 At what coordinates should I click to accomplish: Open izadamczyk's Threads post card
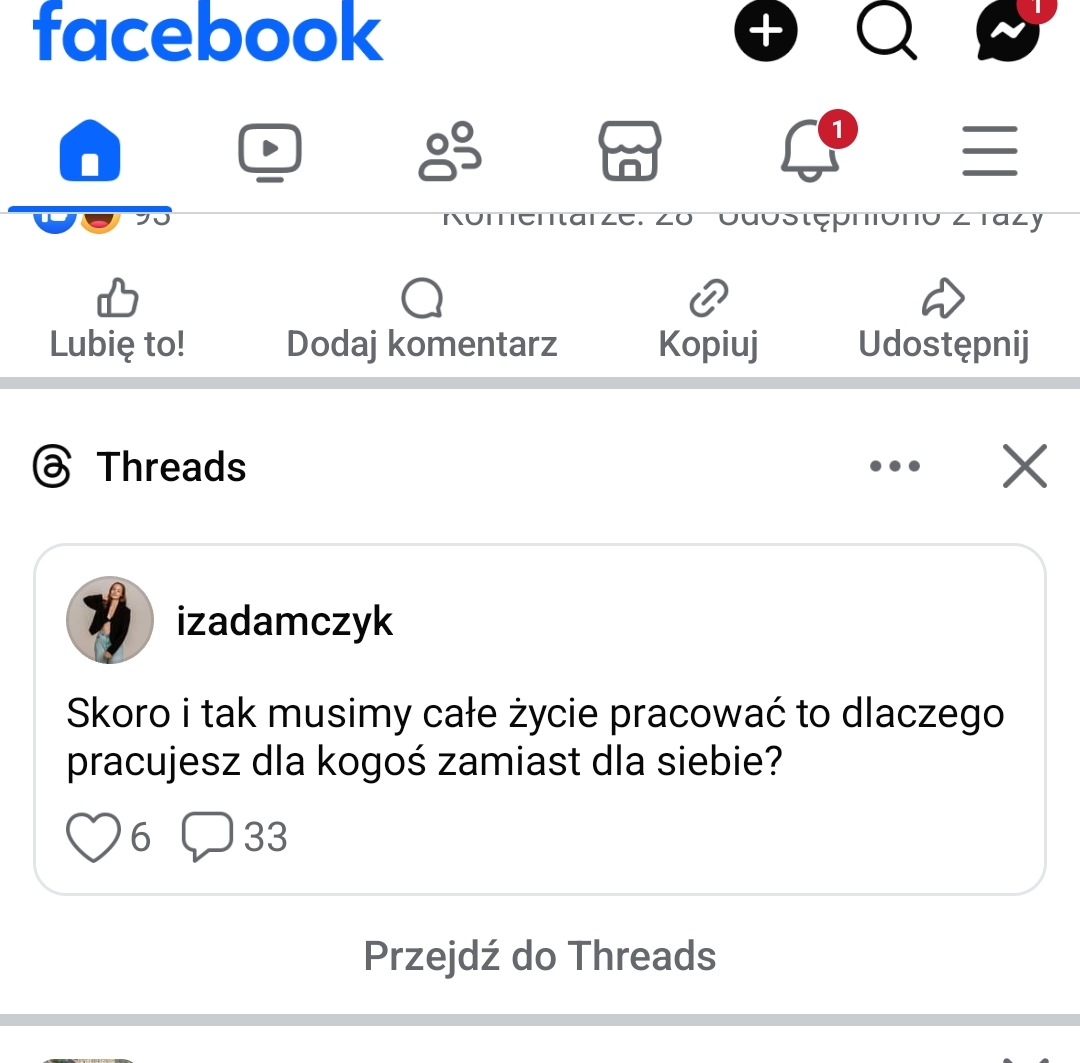pos(540,738)
